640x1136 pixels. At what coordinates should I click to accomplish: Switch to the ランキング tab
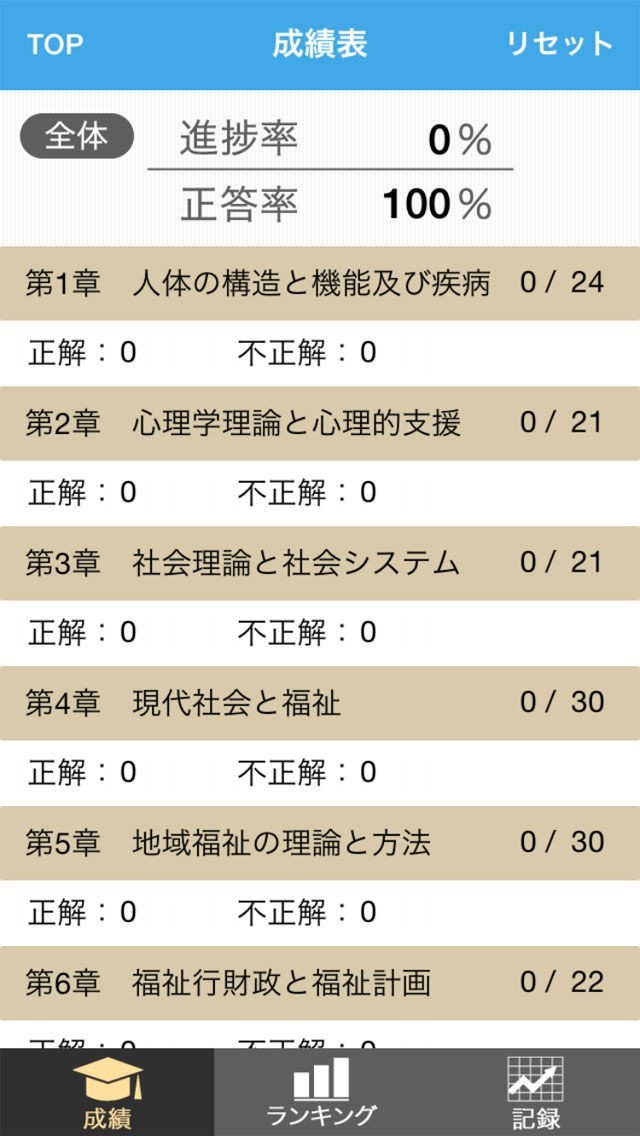pos(321,1092)
